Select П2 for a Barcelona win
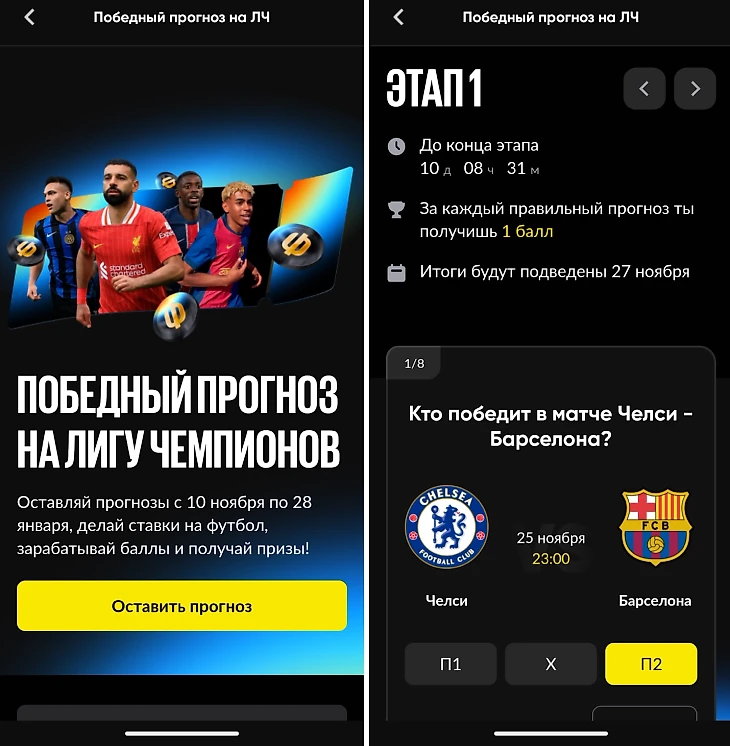 [x=651, y=664]
